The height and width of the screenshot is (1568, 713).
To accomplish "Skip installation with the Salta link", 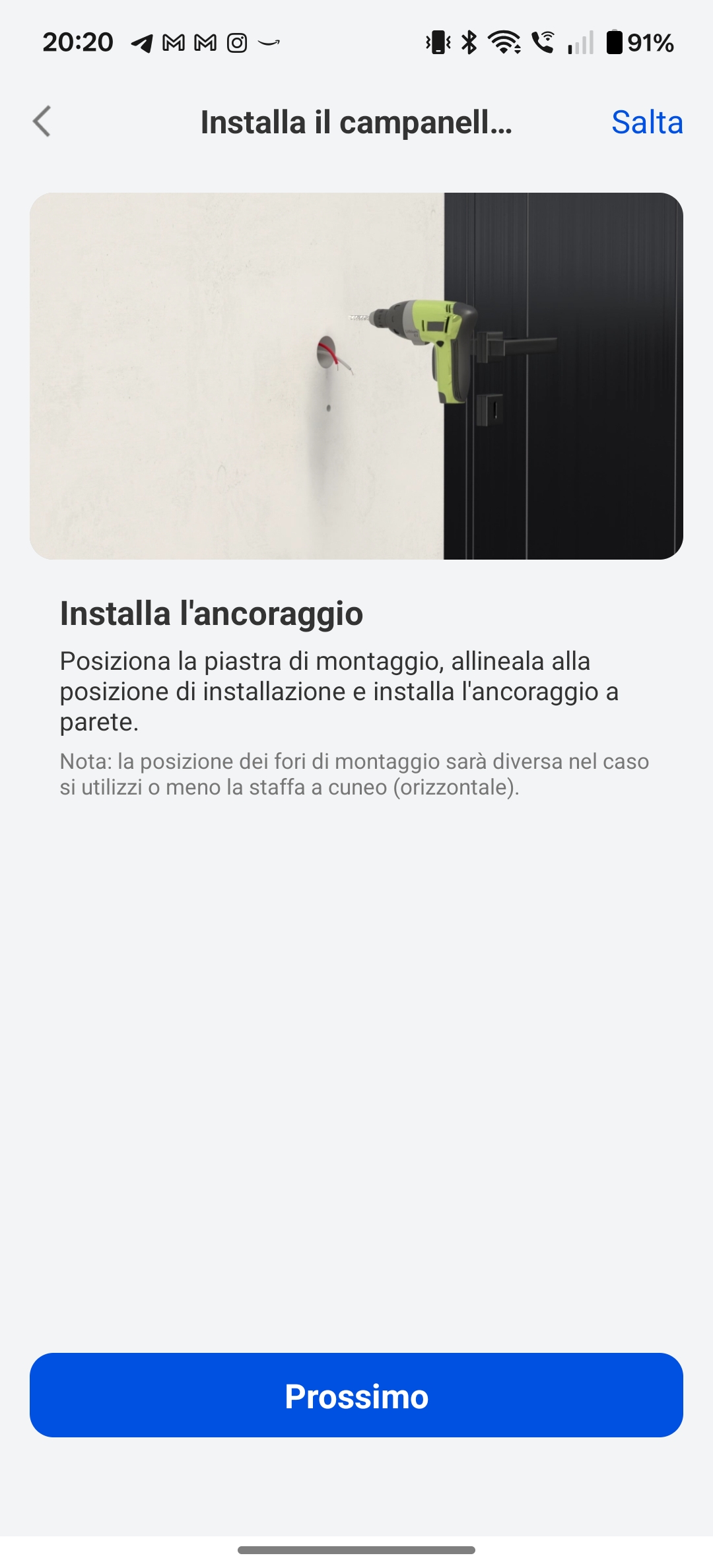I will pyautogui.click(x=646, y=122).
